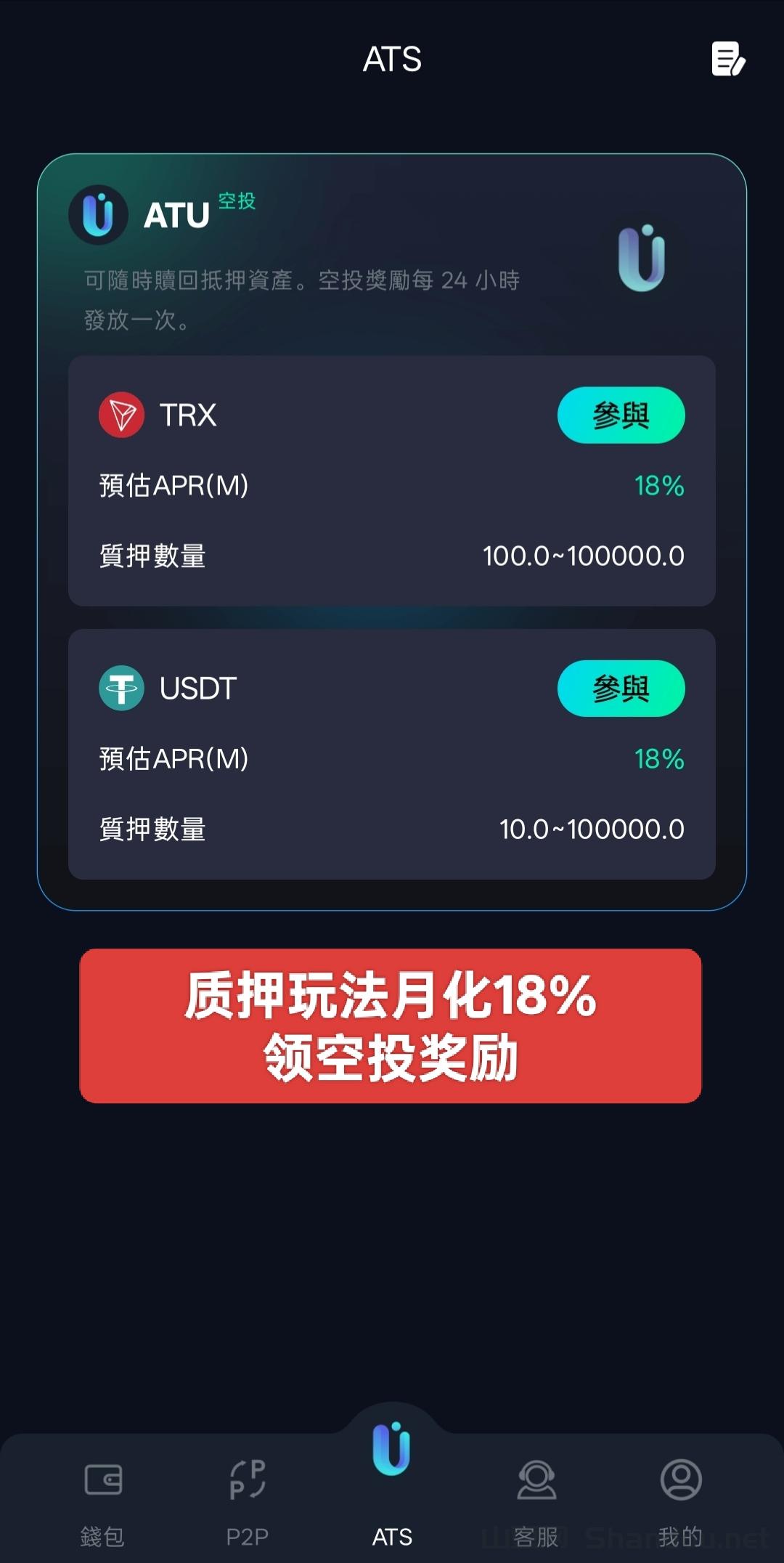Open the 我的 profile tab

(x=680, y=1498)
